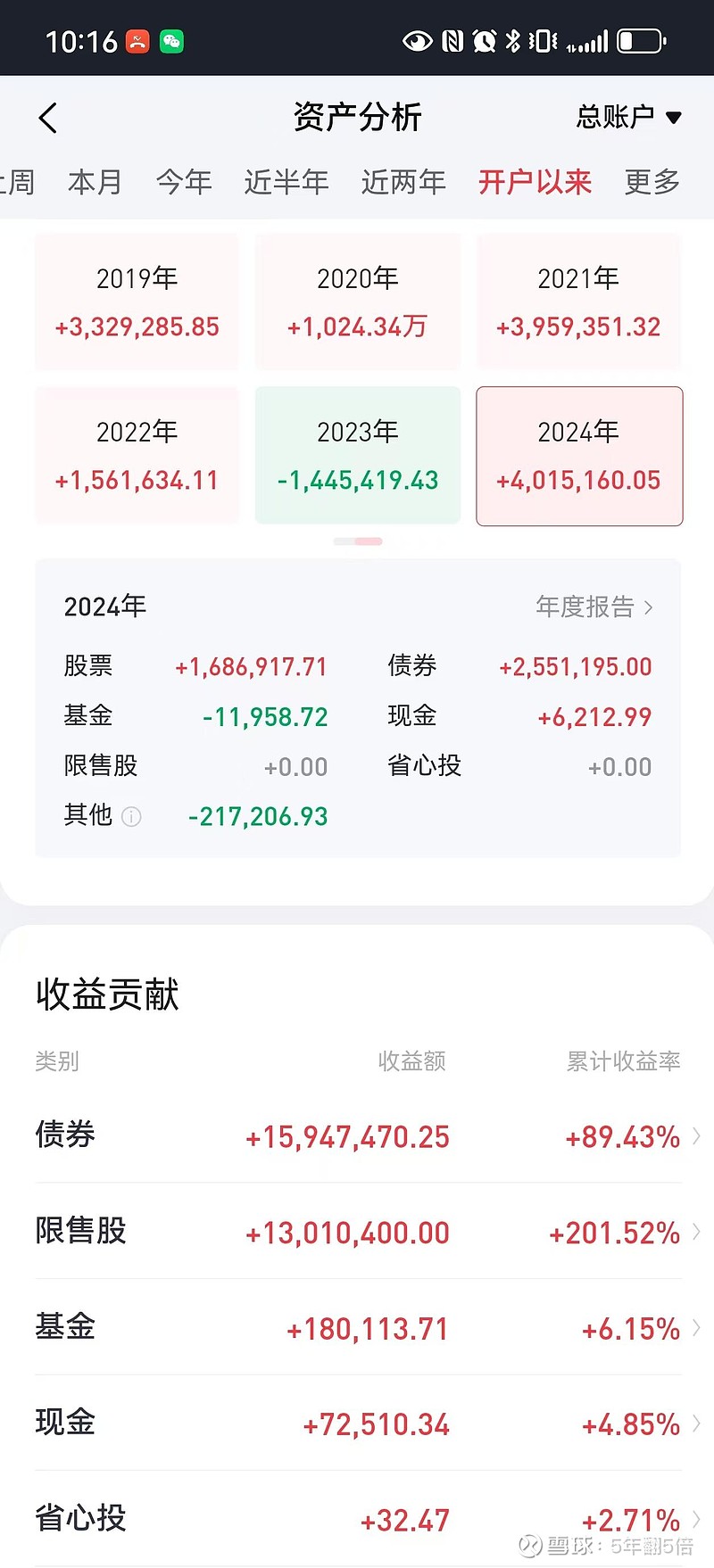
Task: Open the 更多 period options
Action: point(652,183)
